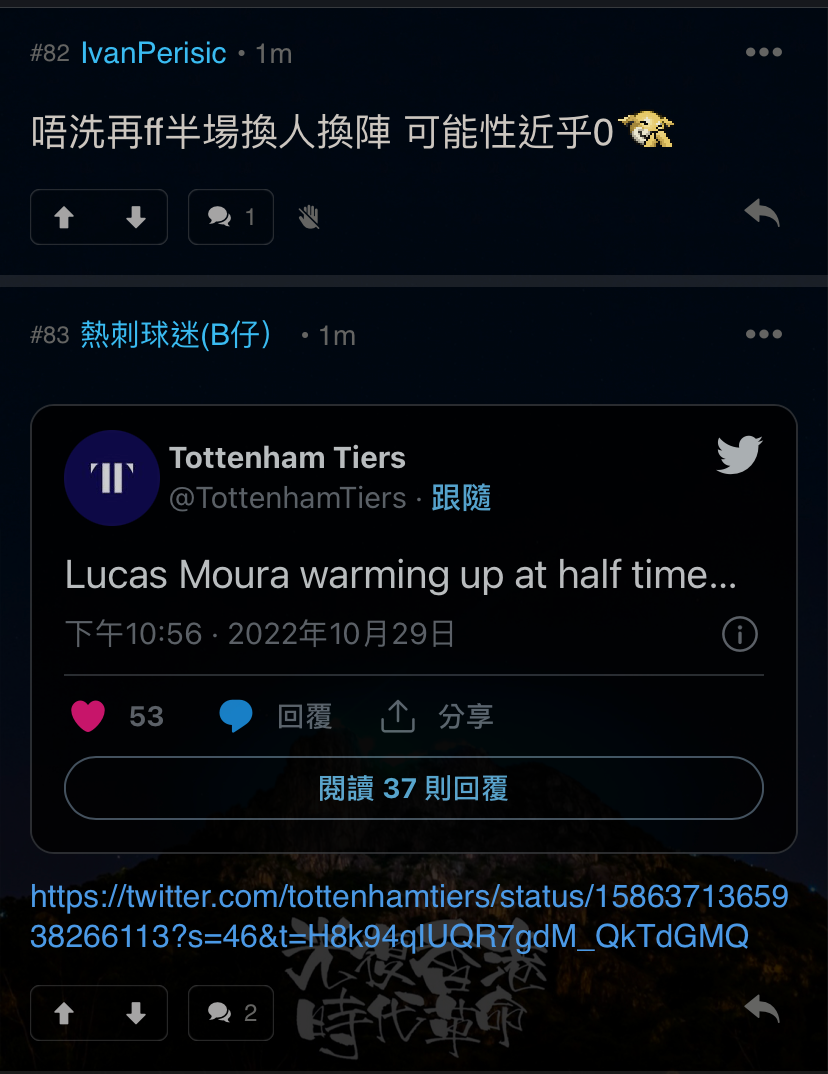Click the Twitter bird icon on the embedded tweet

click(739, 454)
